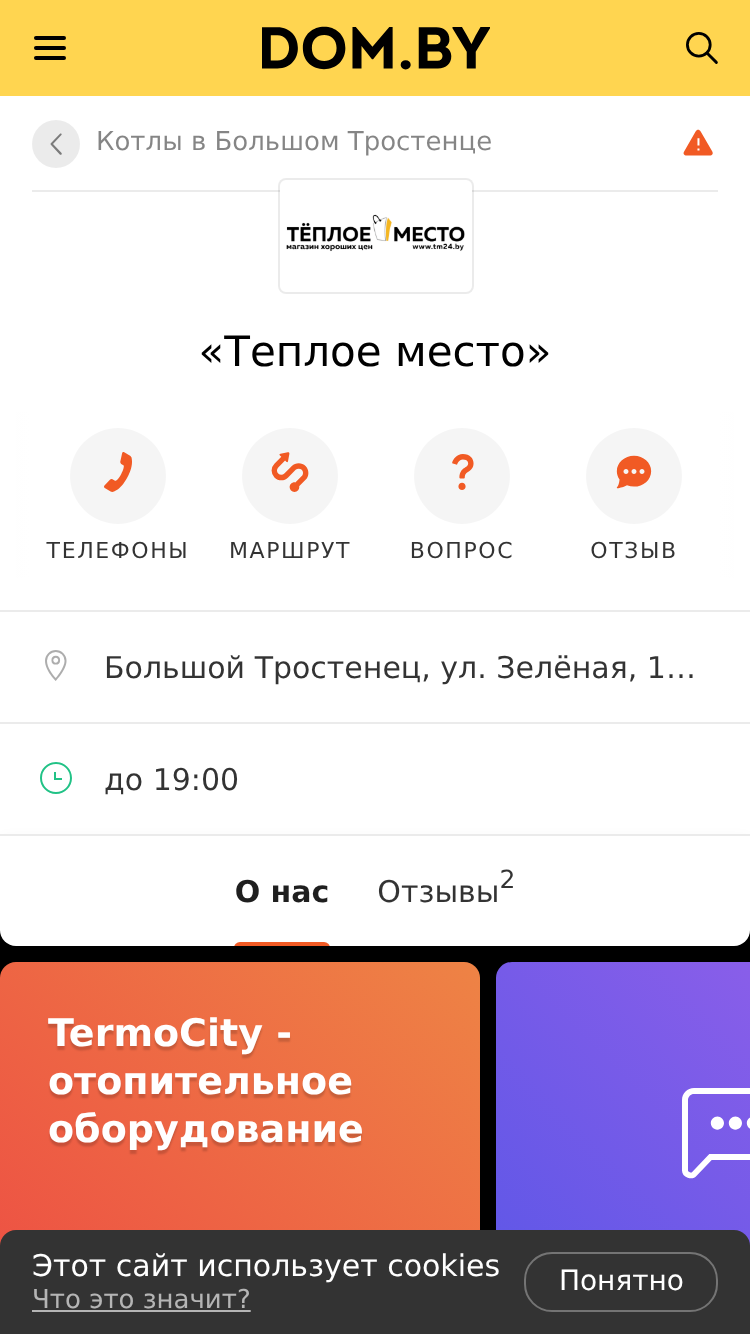The width and height of the screenshot is (750, 1334).
Task: Open the address Большой Тростенец, ул. Зелёная
Action: click(375, 667)
